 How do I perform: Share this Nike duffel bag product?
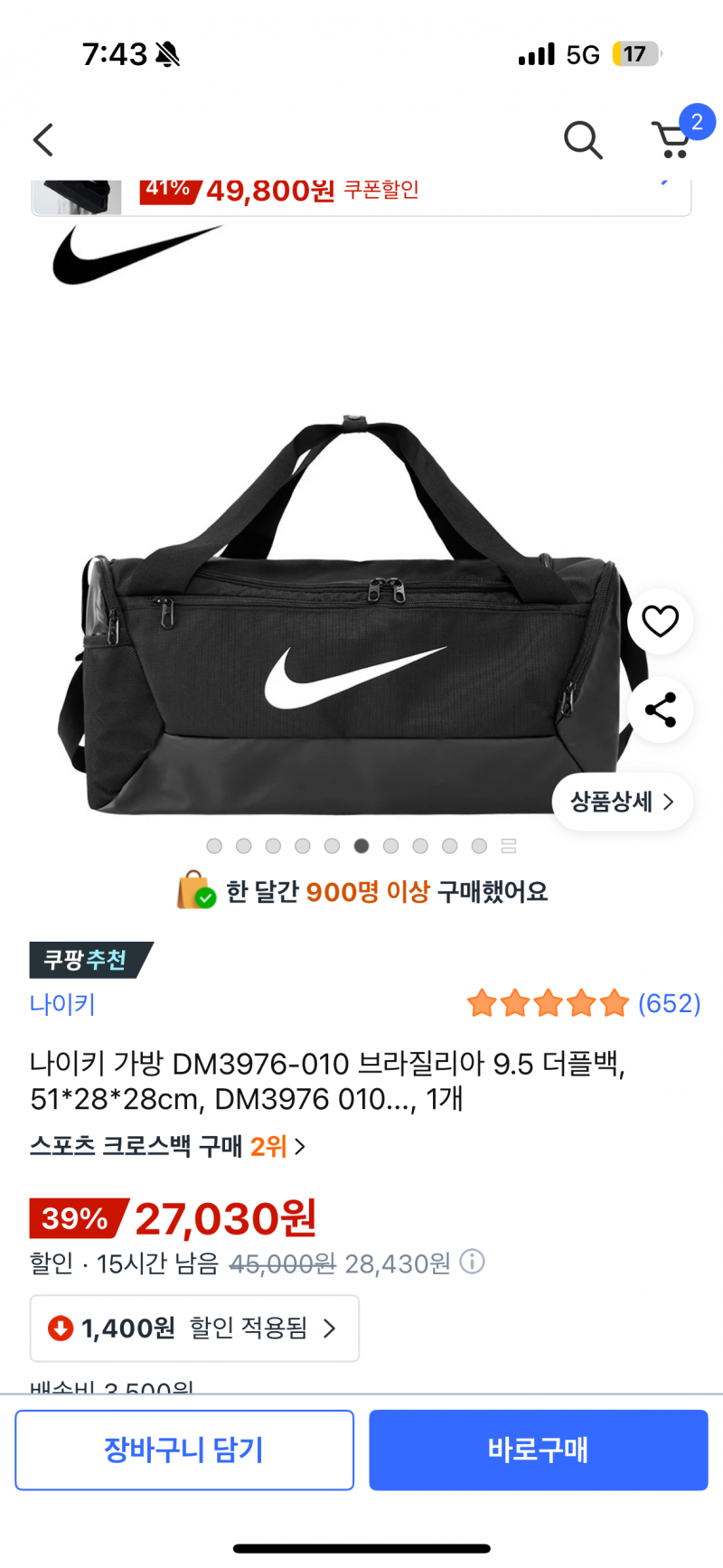coord(660,710)
